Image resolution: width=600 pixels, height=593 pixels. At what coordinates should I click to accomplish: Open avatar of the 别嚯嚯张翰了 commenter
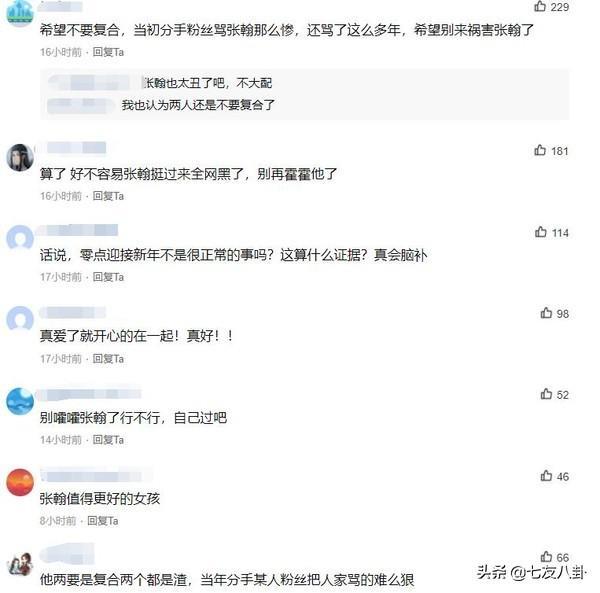point(20,400)
